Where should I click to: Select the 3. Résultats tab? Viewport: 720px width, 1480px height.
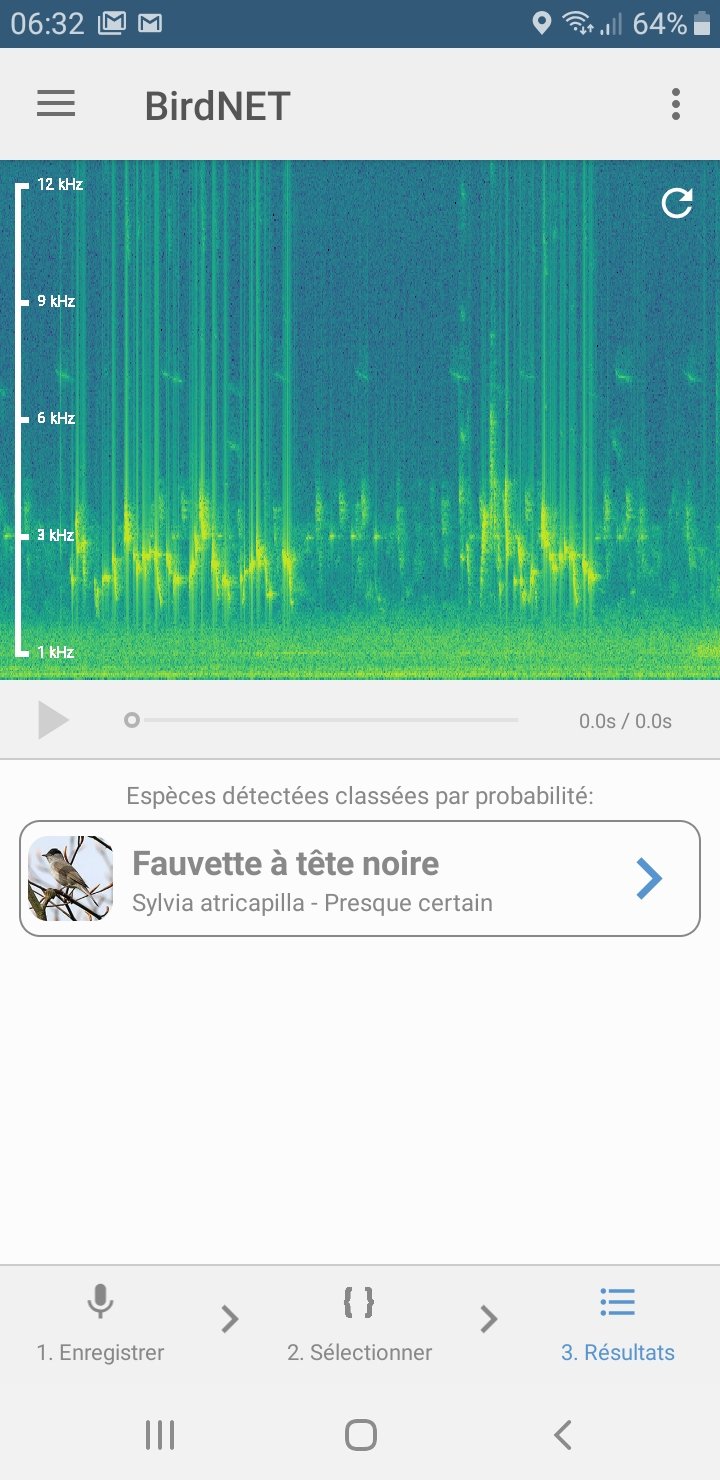[x=617, y=1325]
